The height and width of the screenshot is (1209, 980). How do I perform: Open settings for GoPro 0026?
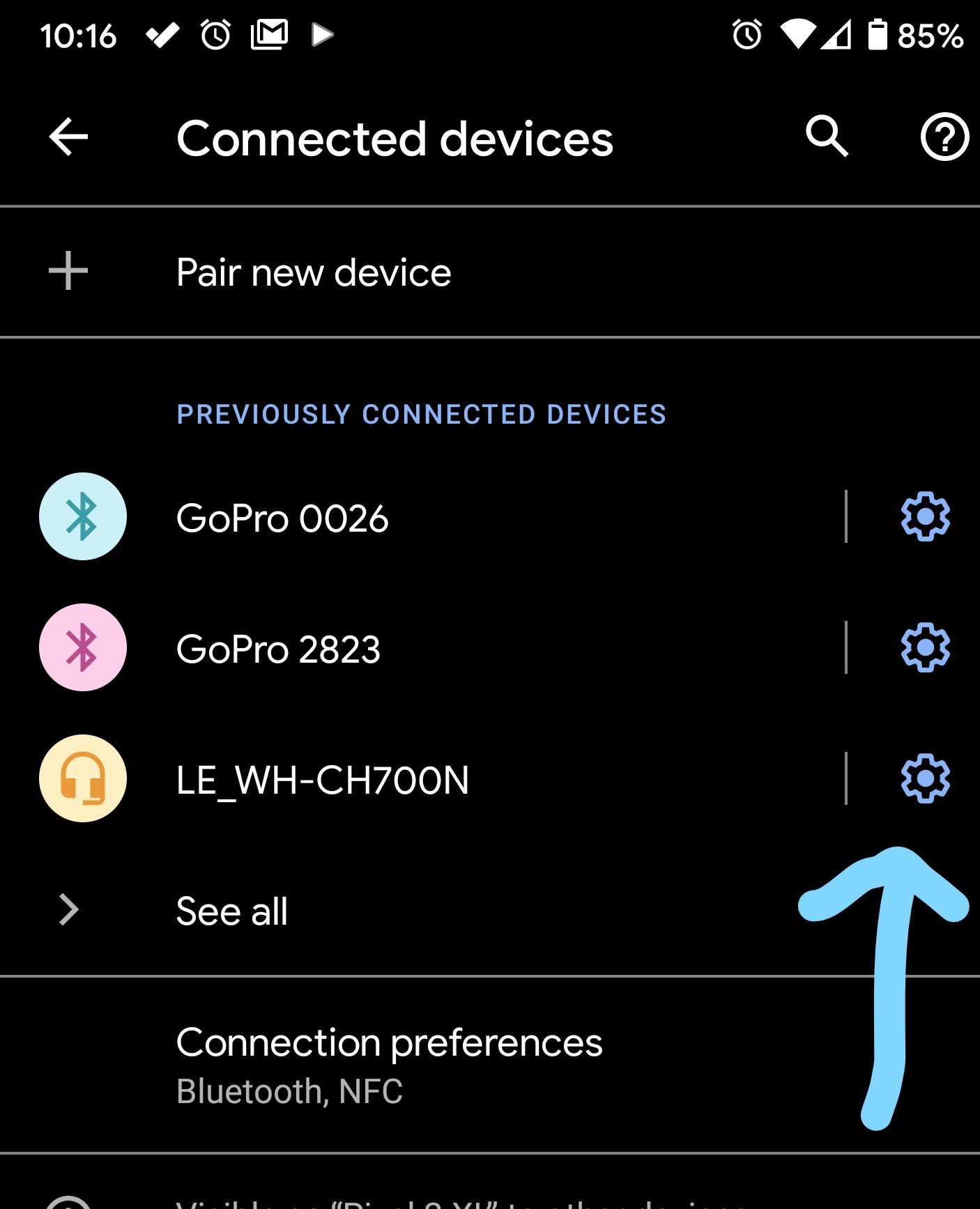click(x=925, y=516)
